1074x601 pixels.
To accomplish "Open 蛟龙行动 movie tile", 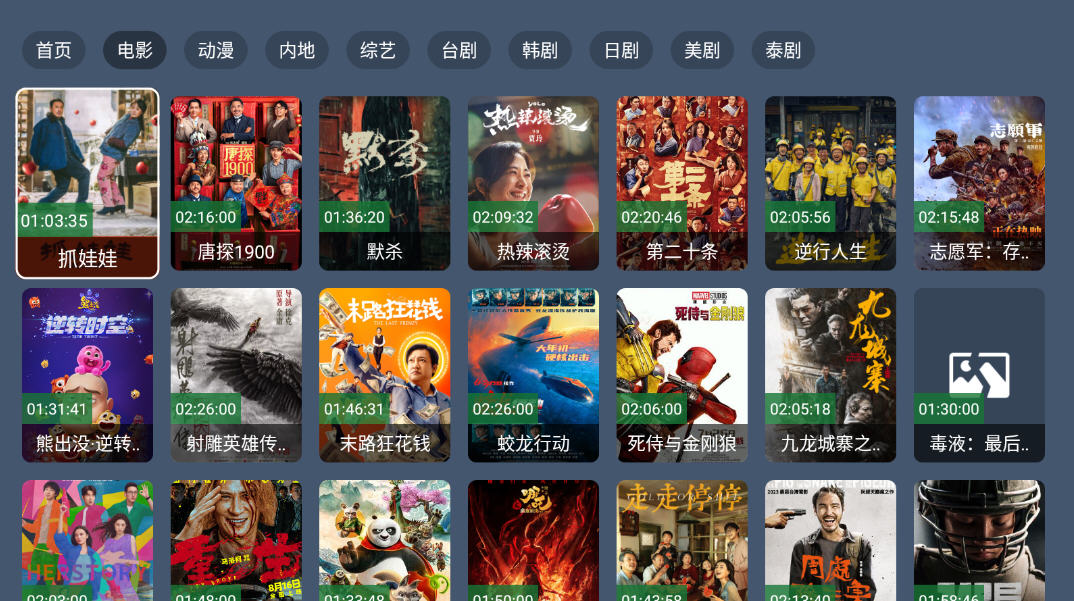I will [533, 375].
